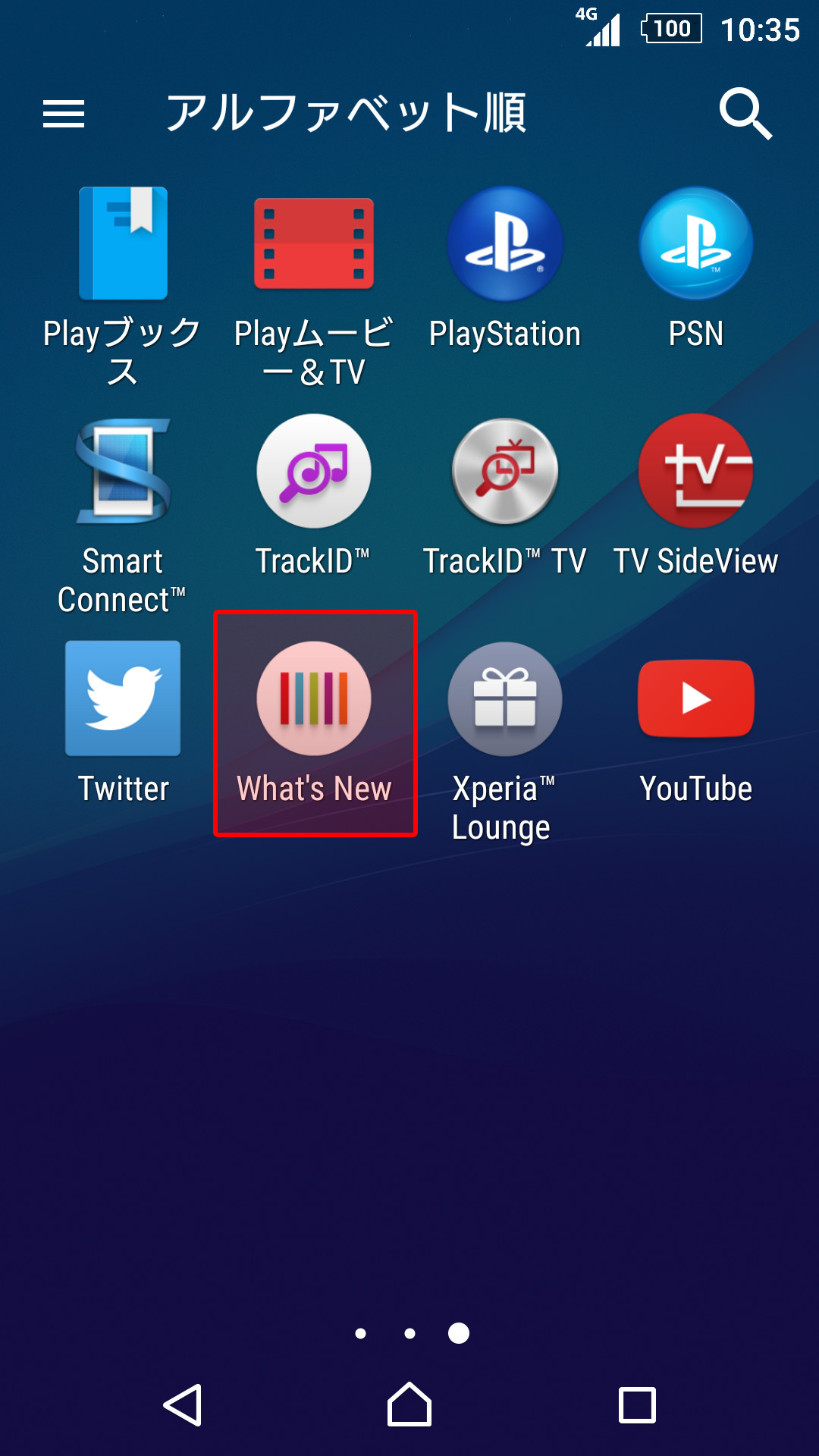Launch the TrackID music app

[x=314, y=472]
